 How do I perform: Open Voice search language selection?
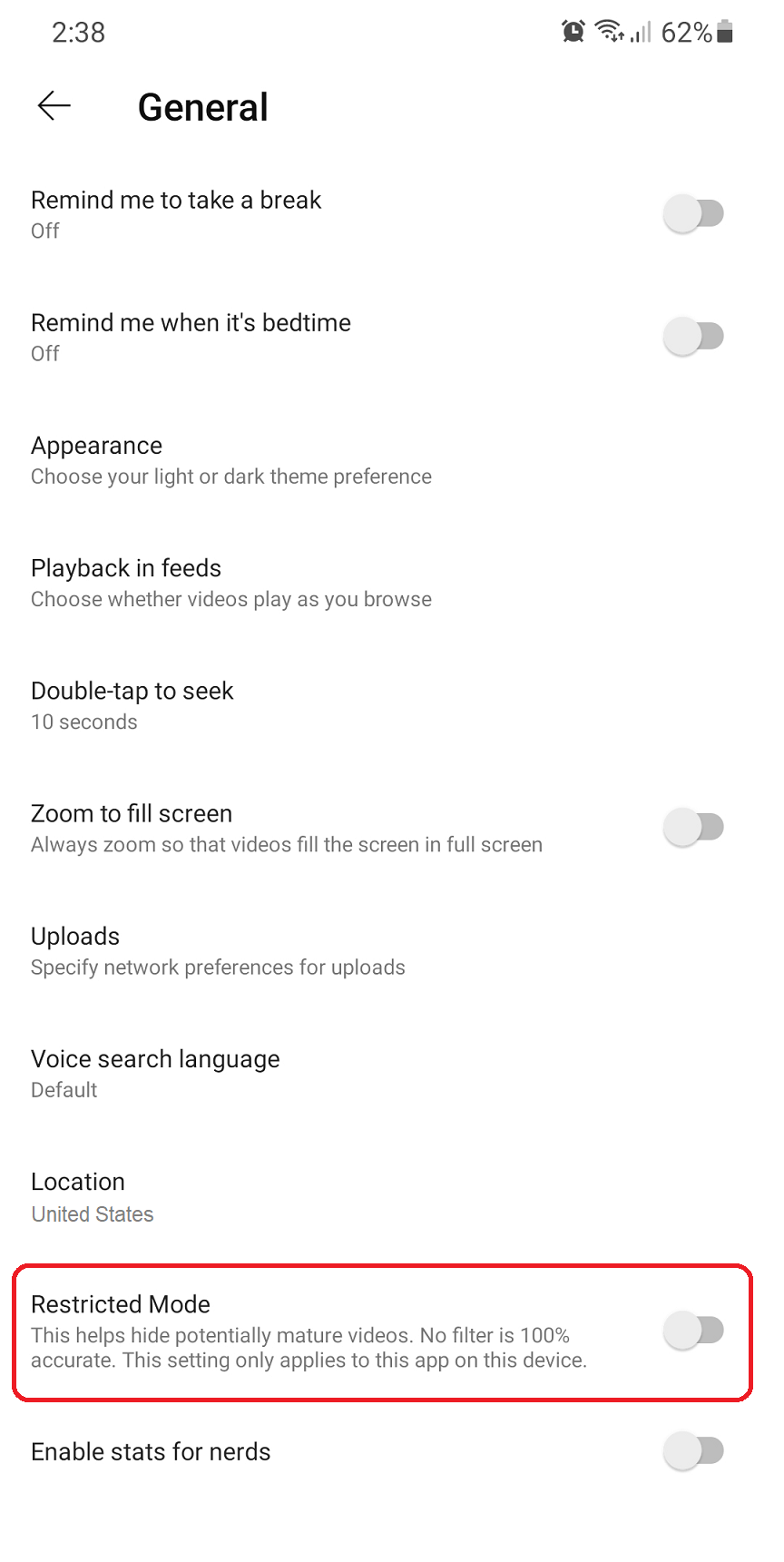point(155,1058)
